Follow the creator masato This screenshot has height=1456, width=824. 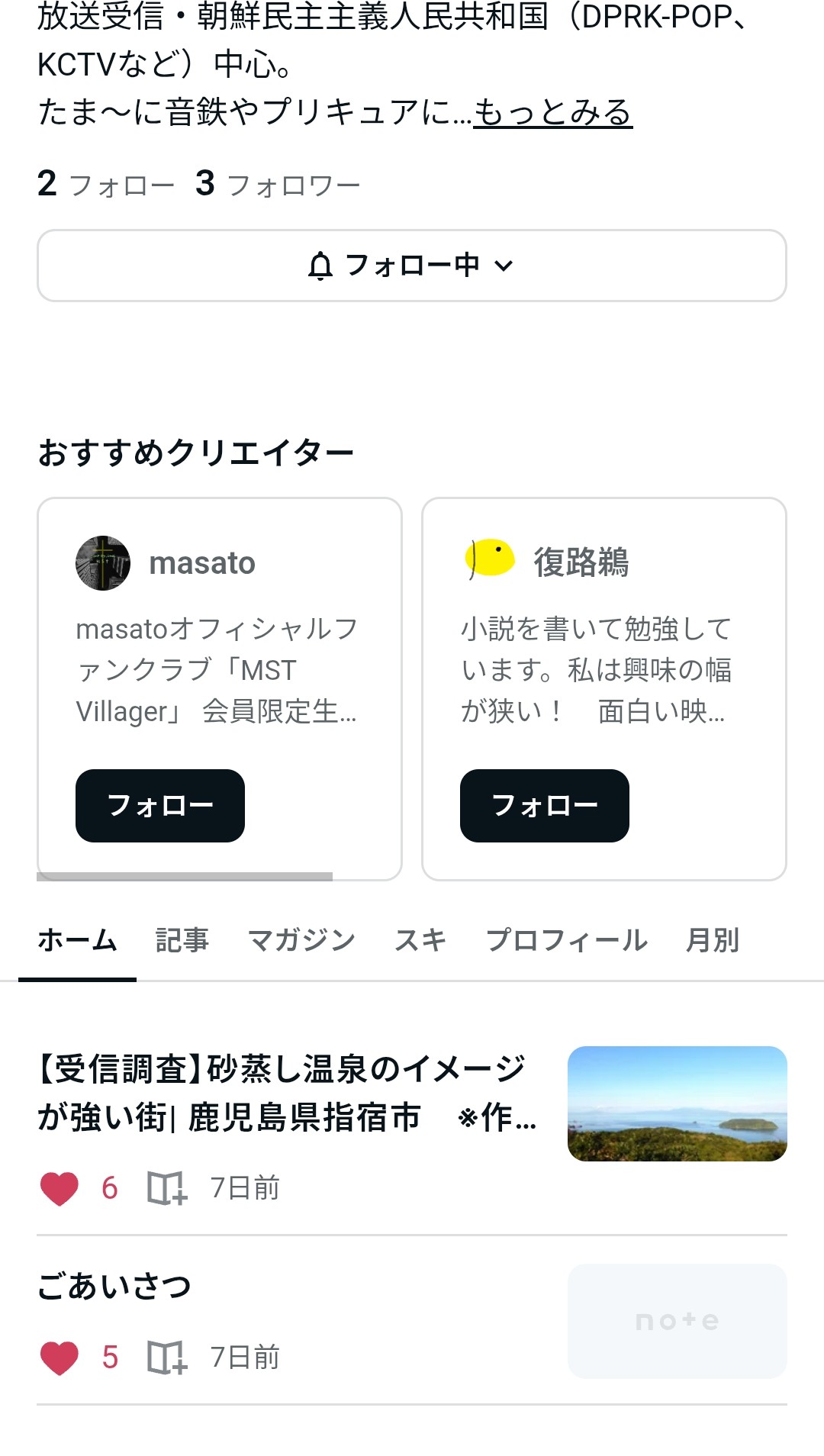(159, 806)
